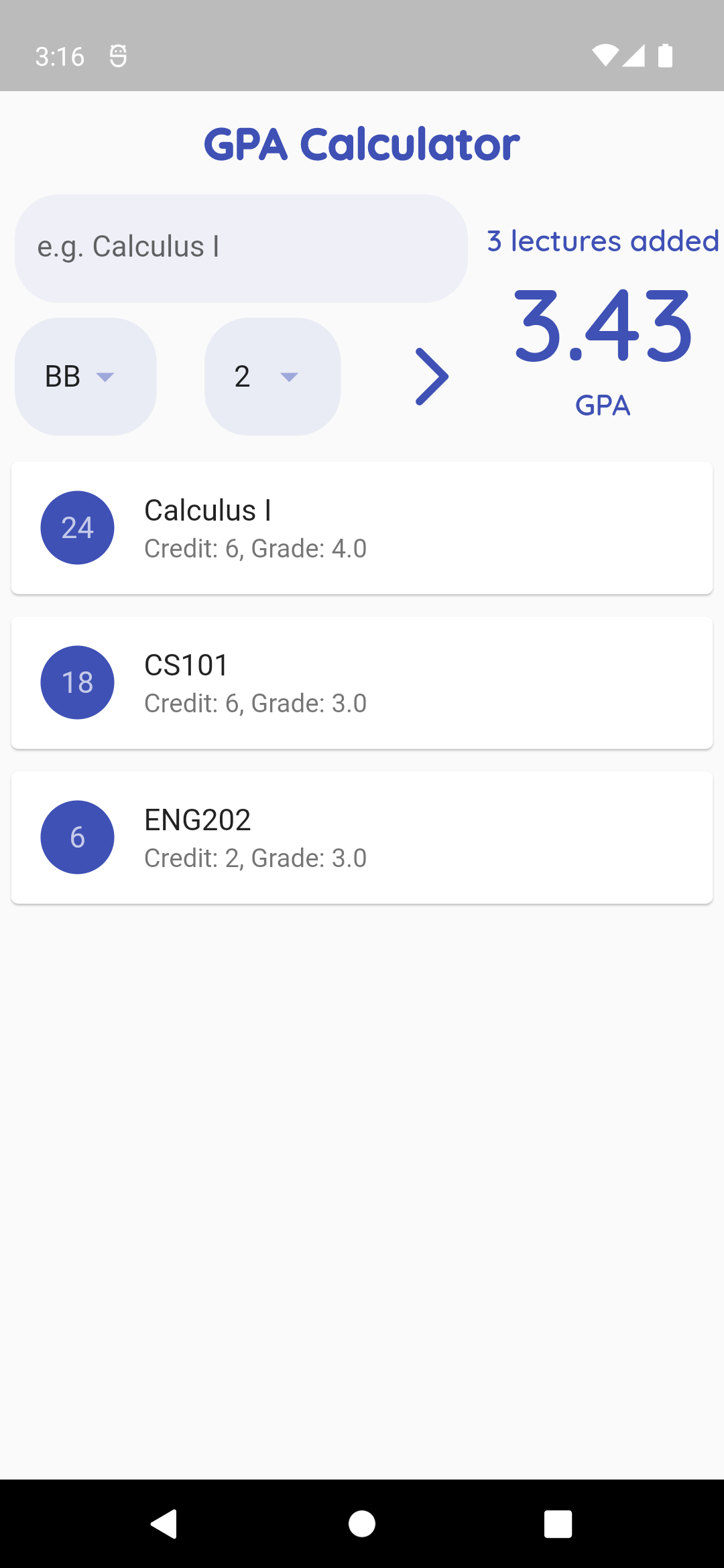Click the Calculus I circular badge showing 24

77,528
